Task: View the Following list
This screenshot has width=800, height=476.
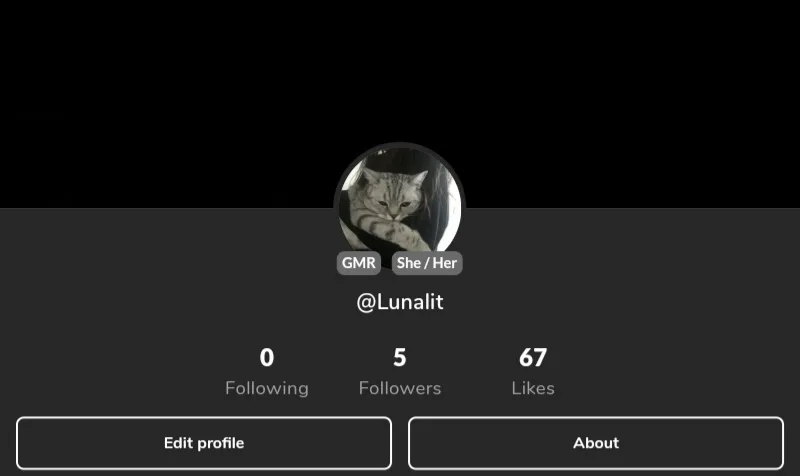Action: point(266,372)
